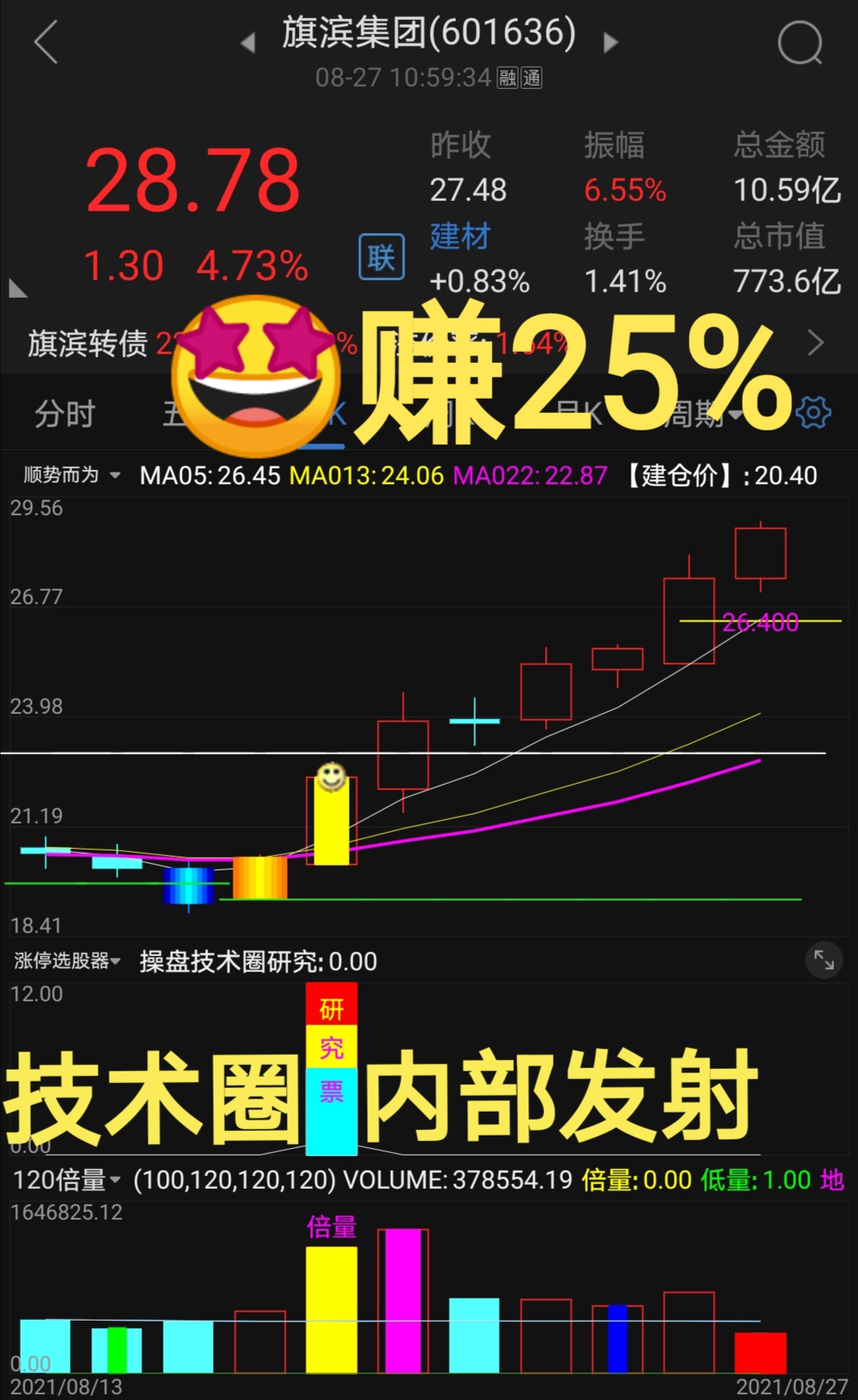Expand the sub-chart to fullscreen
Screen dimensions: 858x1400
coord(824,961)
